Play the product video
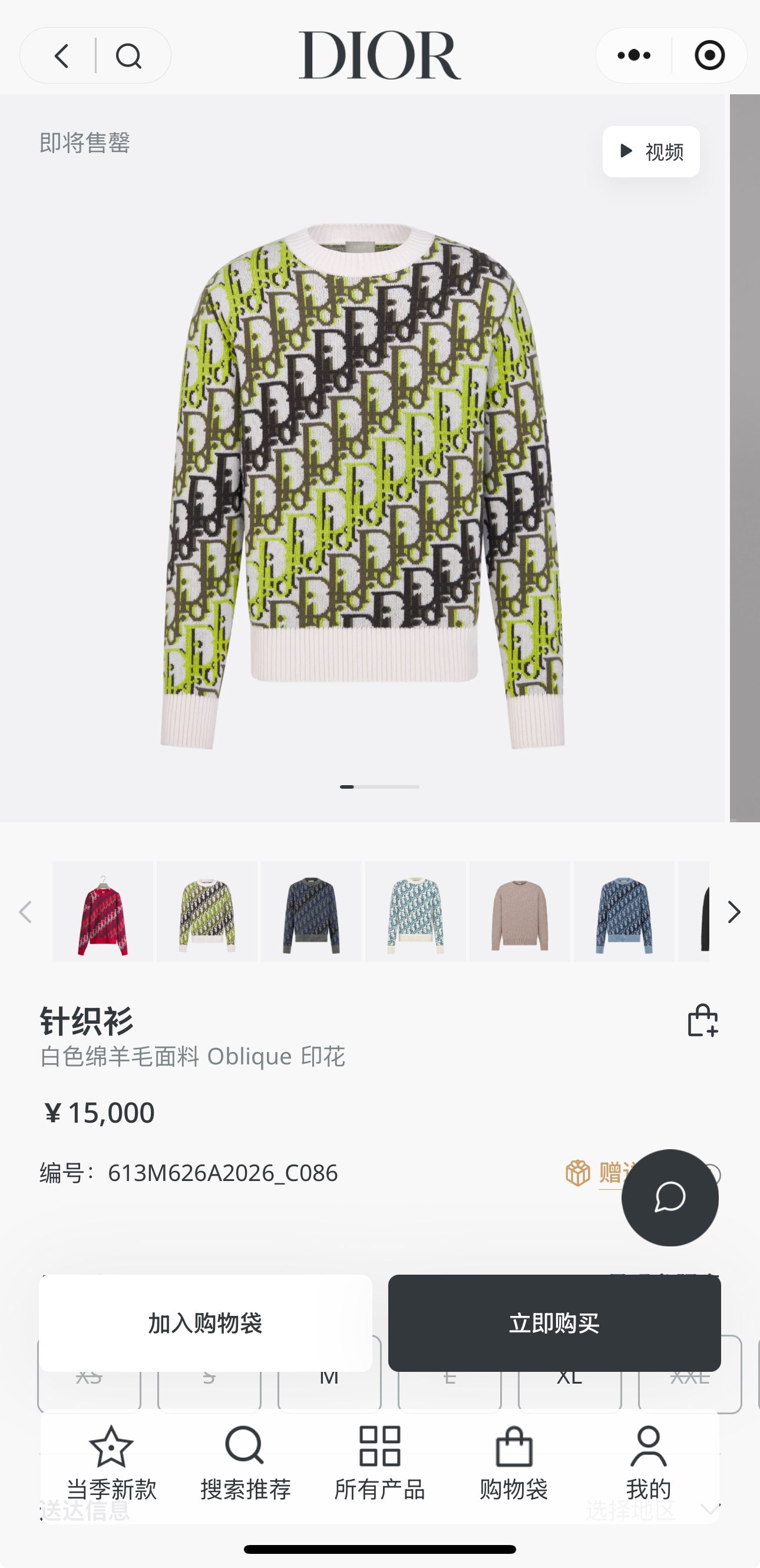This screenshot has height=1568, width=760. pos(650,151)
